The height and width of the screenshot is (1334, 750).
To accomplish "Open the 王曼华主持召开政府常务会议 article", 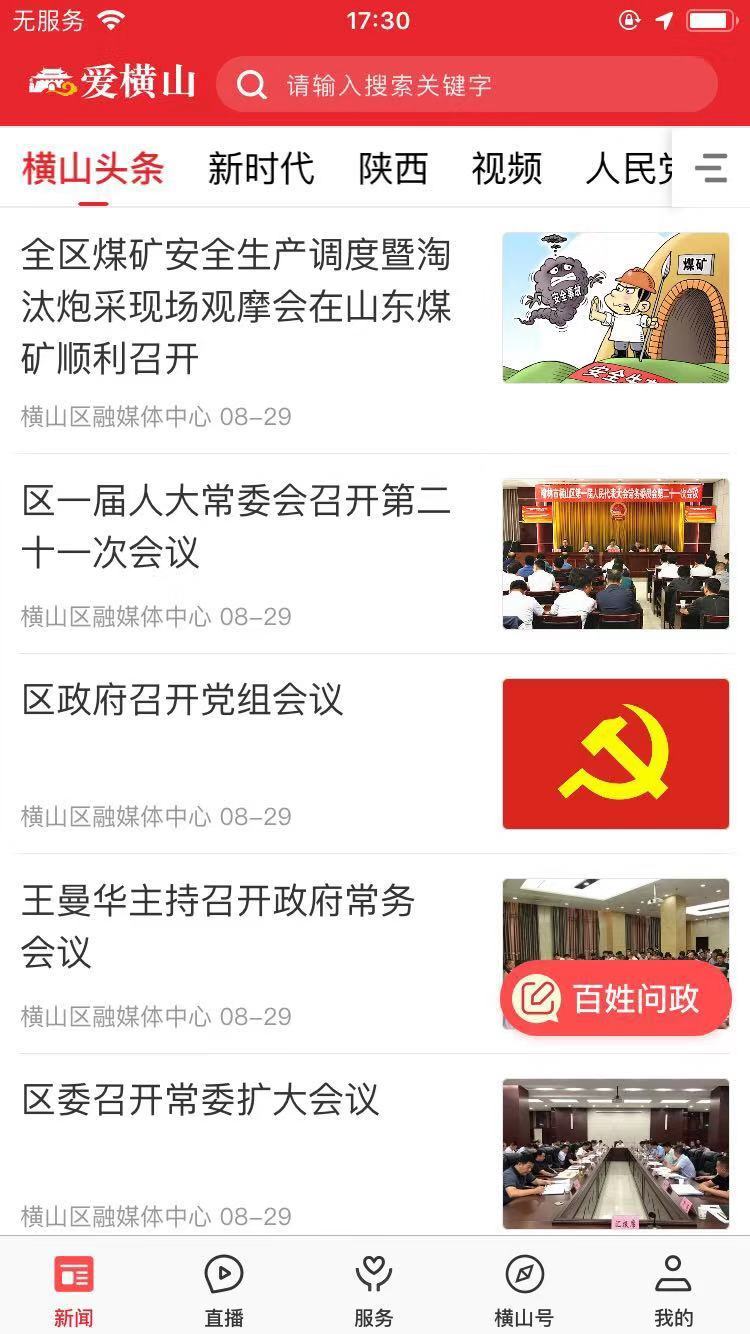I will [218, 925].
